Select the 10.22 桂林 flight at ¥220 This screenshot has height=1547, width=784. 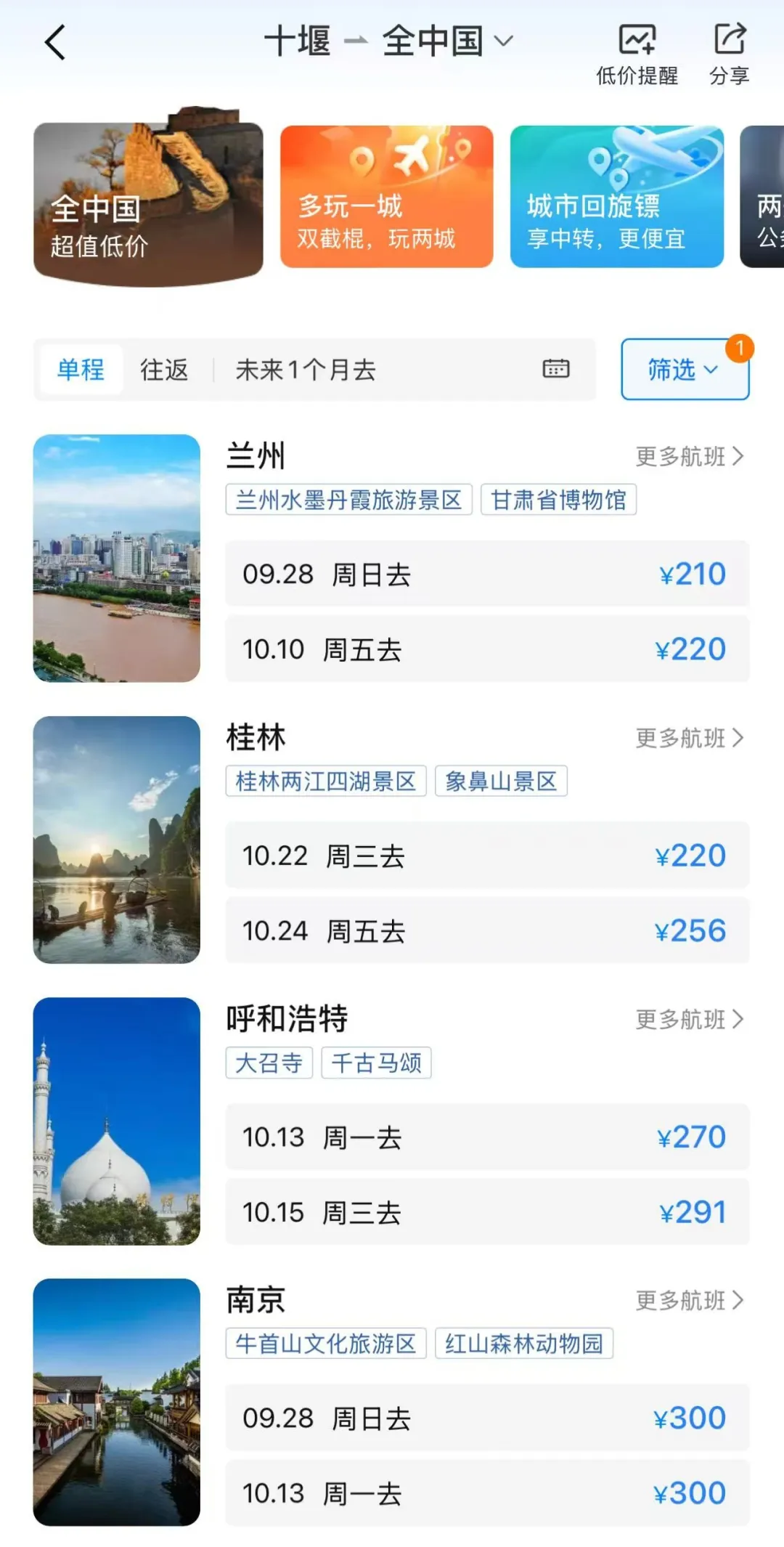(x=486, y=856)
